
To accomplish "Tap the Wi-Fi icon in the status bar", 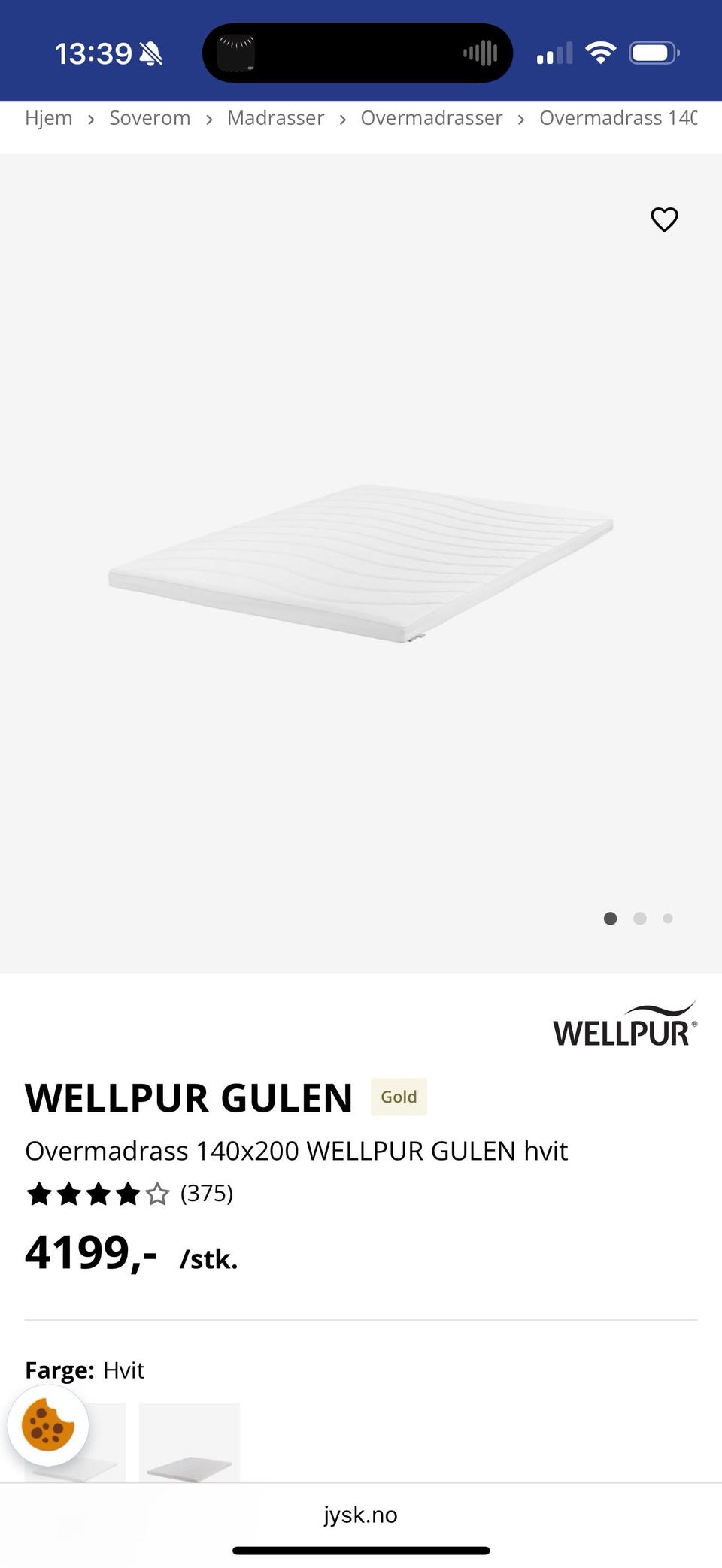I will click(x=601, y=51).
